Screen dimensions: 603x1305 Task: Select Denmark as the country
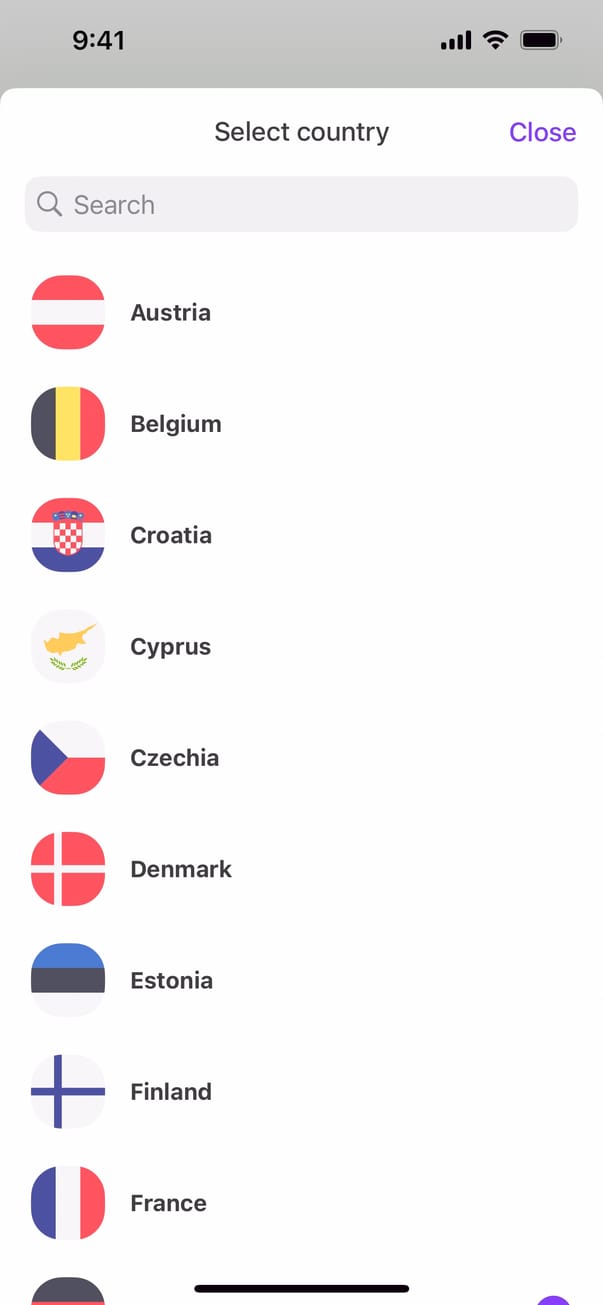[x=181, y=869]
